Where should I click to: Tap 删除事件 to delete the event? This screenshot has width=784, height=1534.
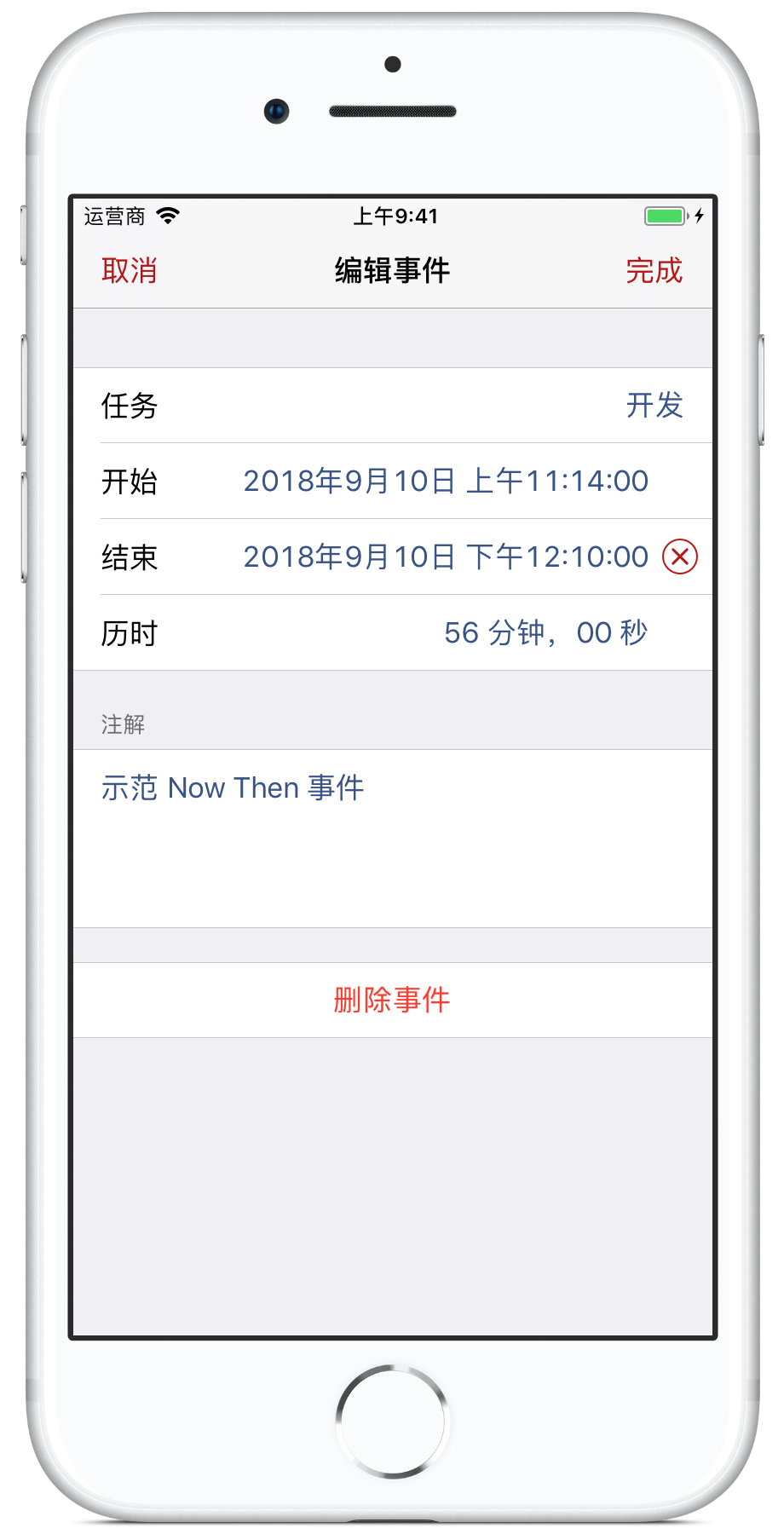coord(393,1000)
